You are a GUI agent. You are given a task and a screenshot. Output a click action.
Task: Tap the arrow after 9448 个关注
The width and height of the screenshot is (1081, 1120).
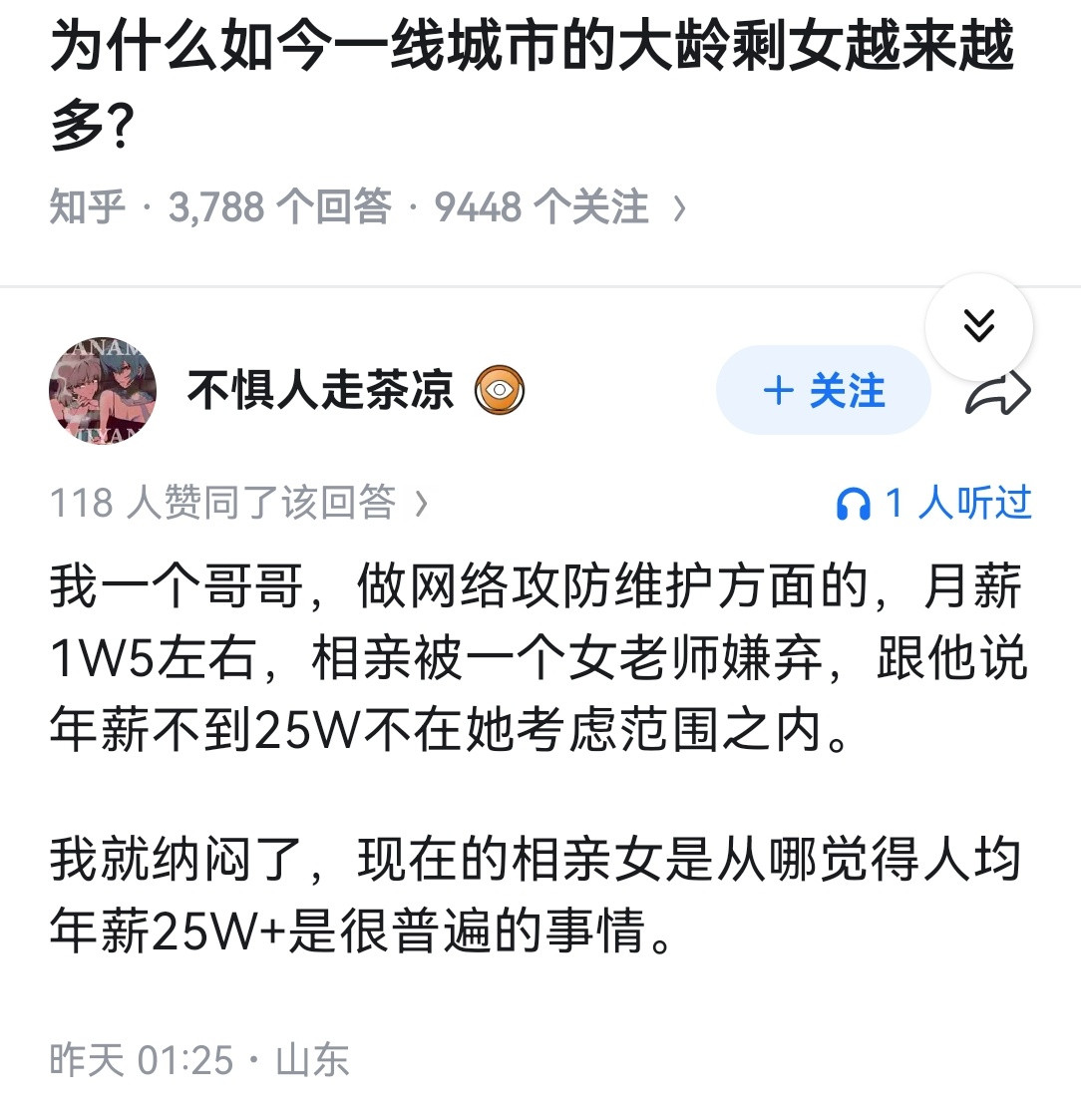pos(679,207)
